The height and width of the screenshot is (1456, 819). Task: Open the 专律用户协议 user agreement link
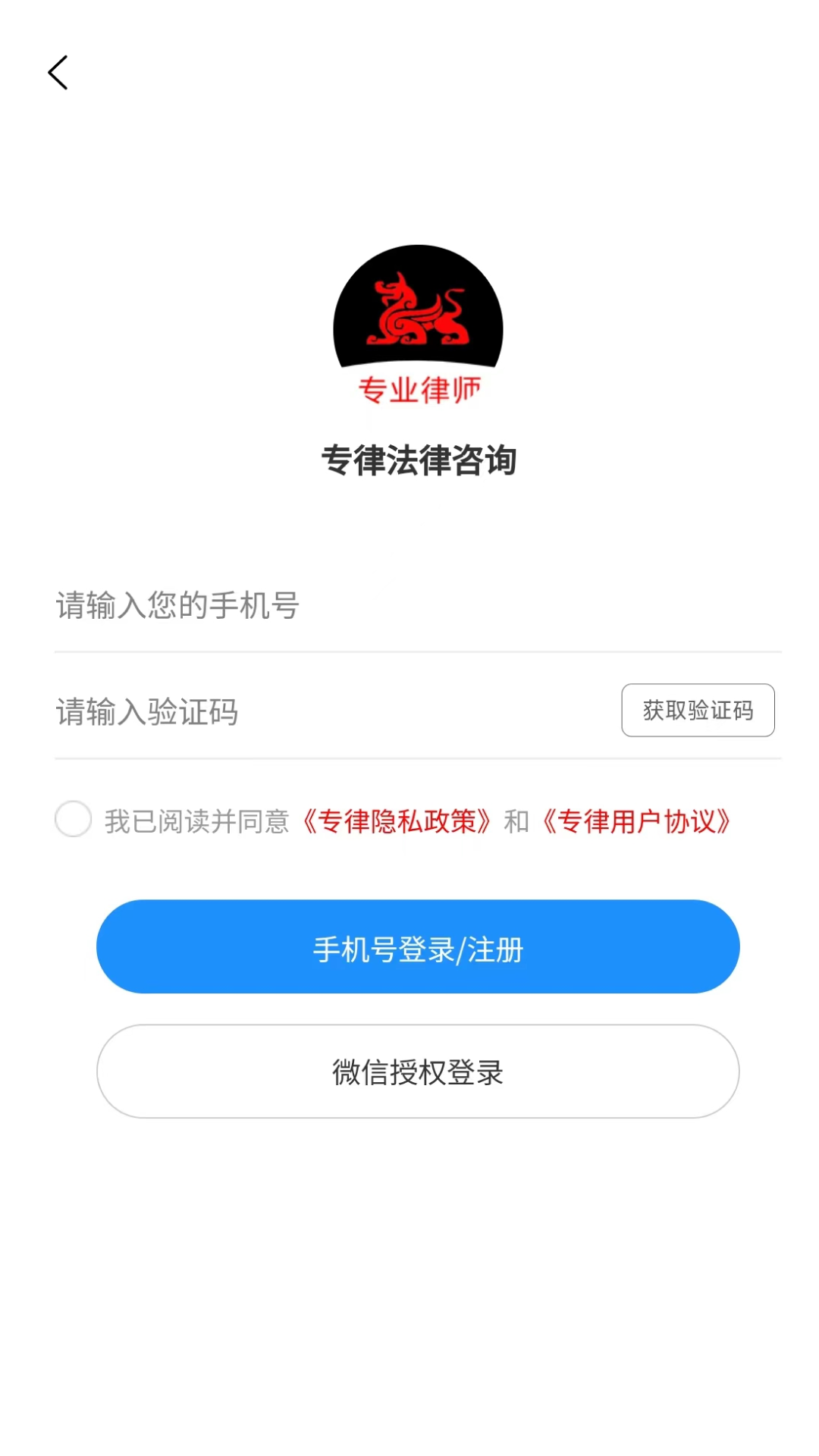[x=636, y=821]
